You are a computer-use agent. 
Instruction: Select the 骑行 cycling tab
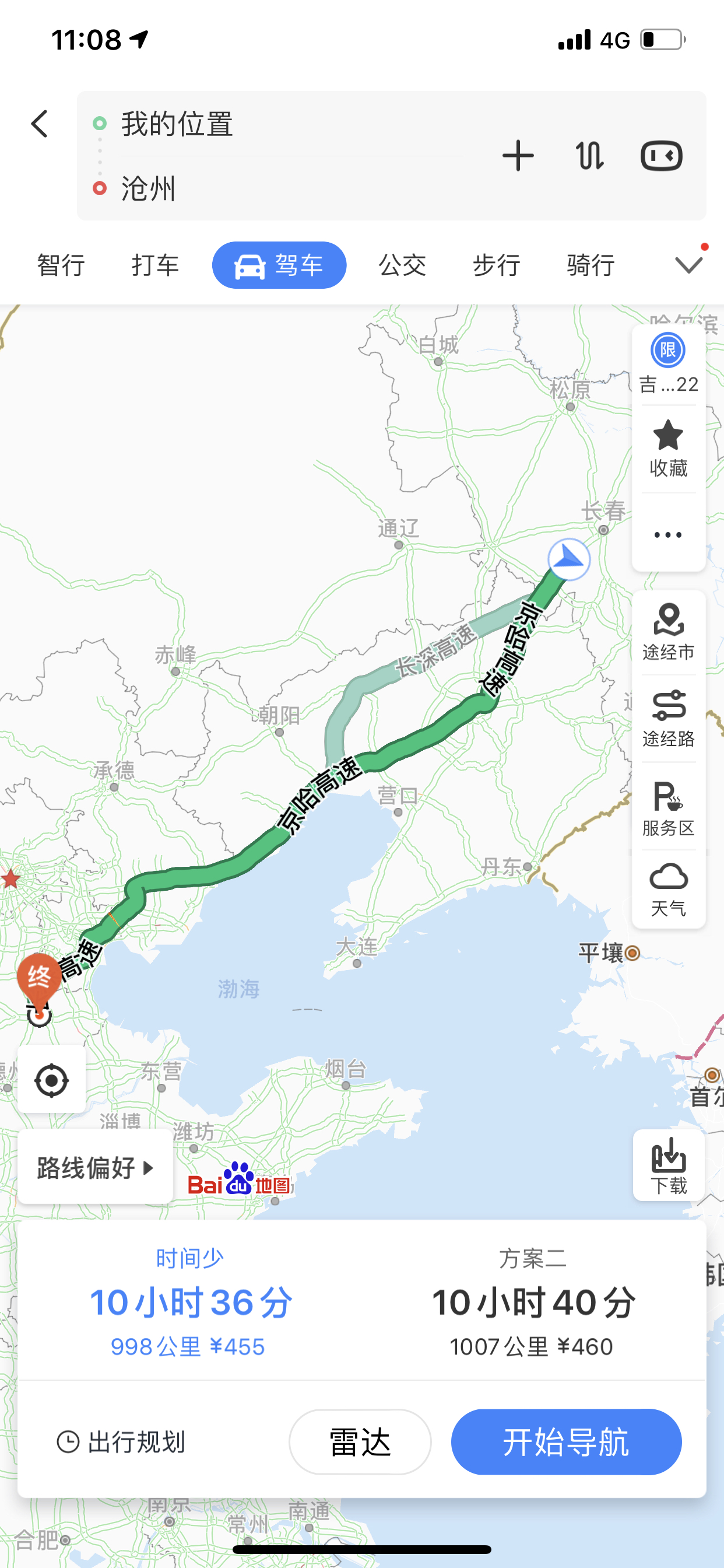coord(591,265)
